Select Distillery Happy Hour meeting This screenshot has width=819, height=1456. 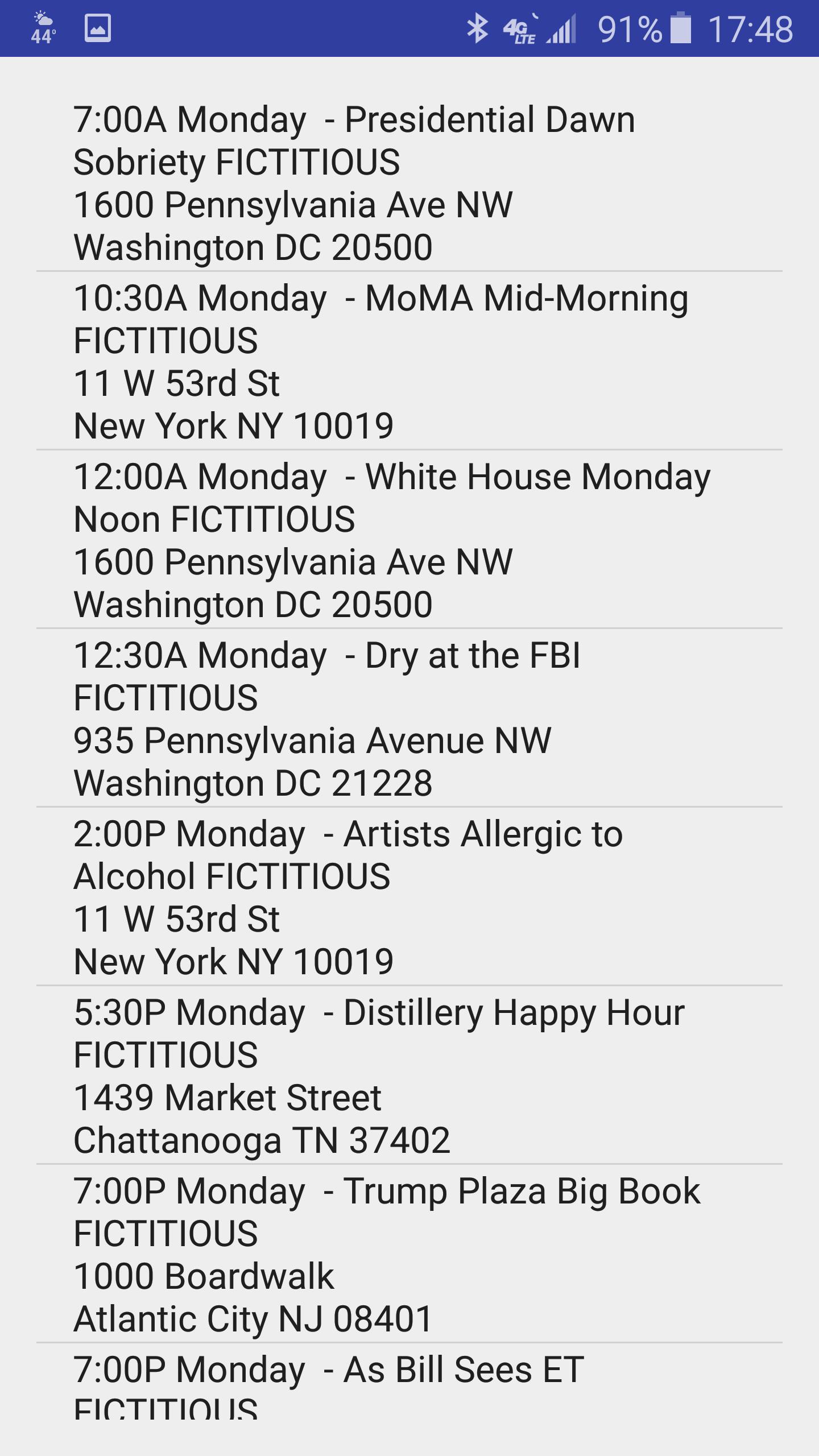409,1075
